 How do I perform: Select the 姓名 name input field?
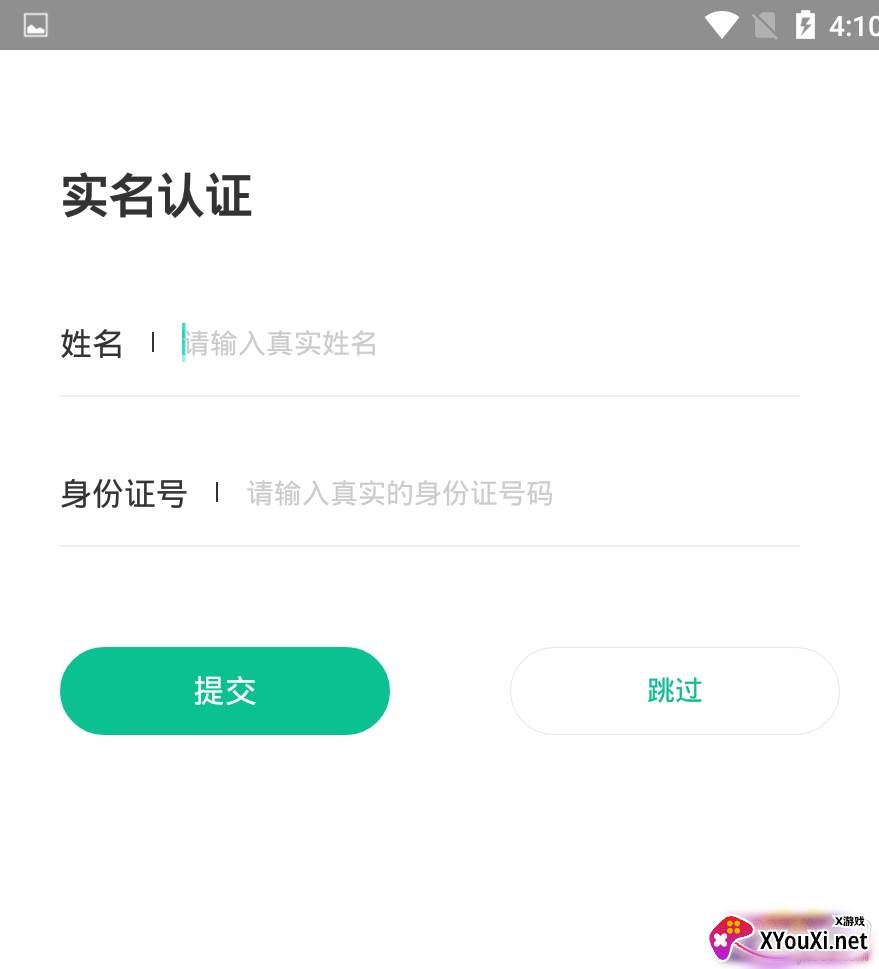[400, 343]
